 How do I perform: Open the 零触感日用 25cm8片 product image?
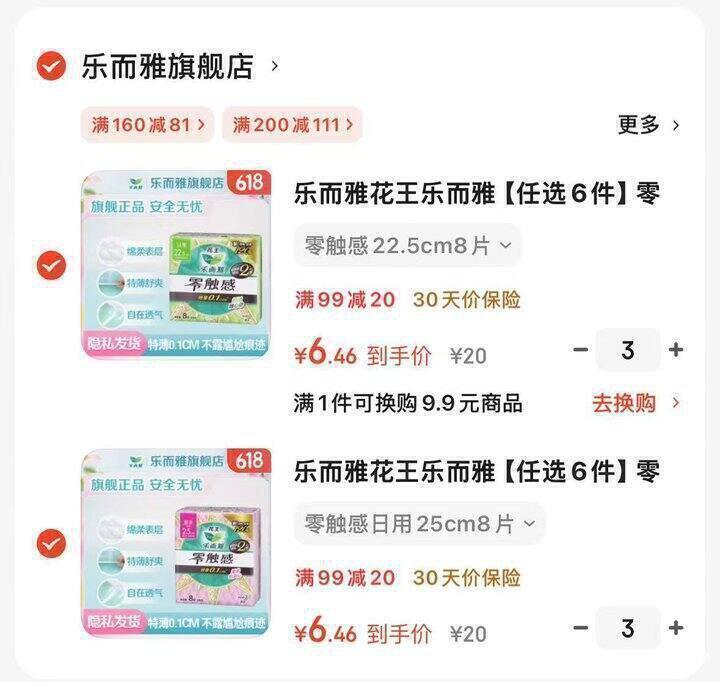coord(176,543)
